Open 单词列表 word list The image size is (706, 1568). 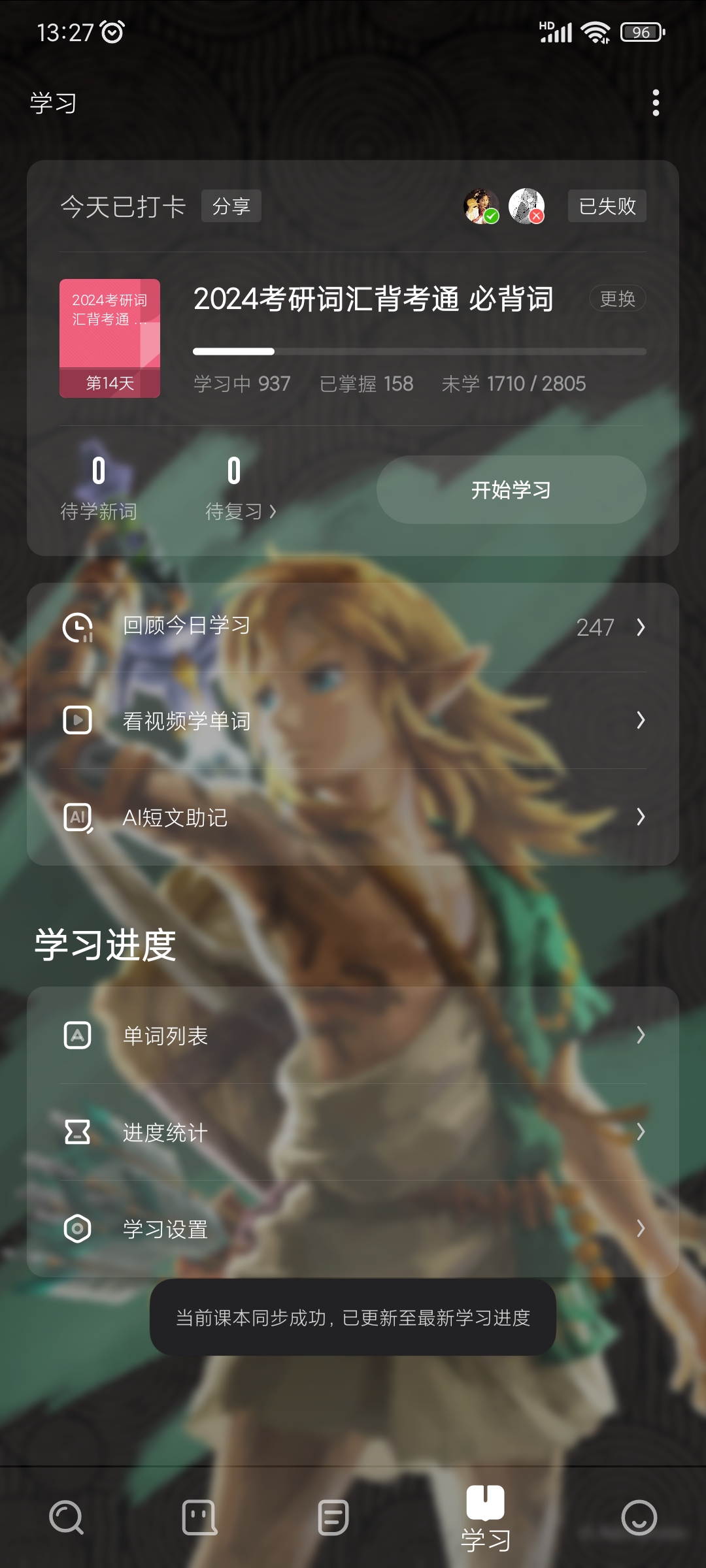(x=353, y=1036)
